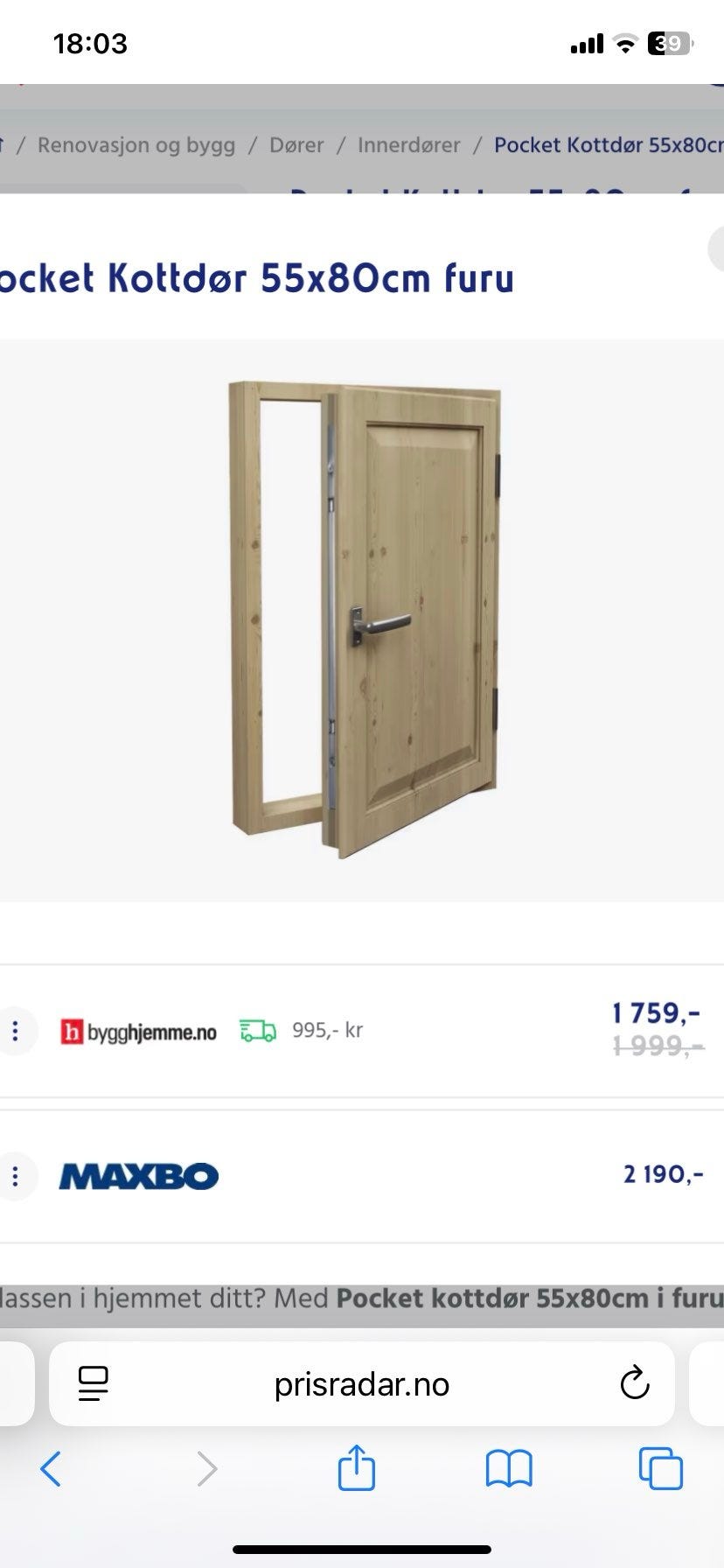Go to the Dører breadcrumb category
The width and height of the screenshot is (724, 1568).
point(296,145)
